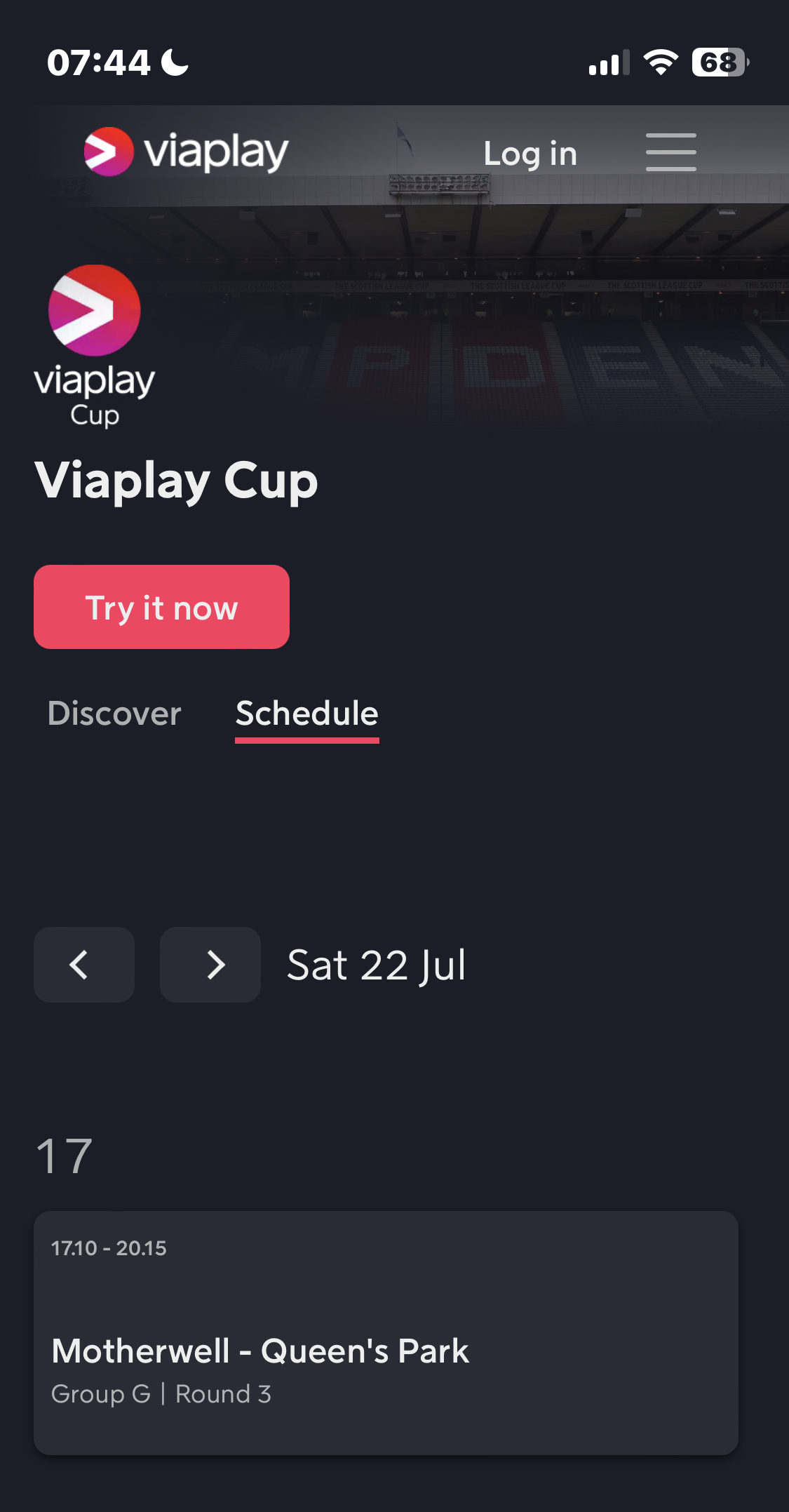
Task: Switch to the Discover tab
Action: coord(114,714)
